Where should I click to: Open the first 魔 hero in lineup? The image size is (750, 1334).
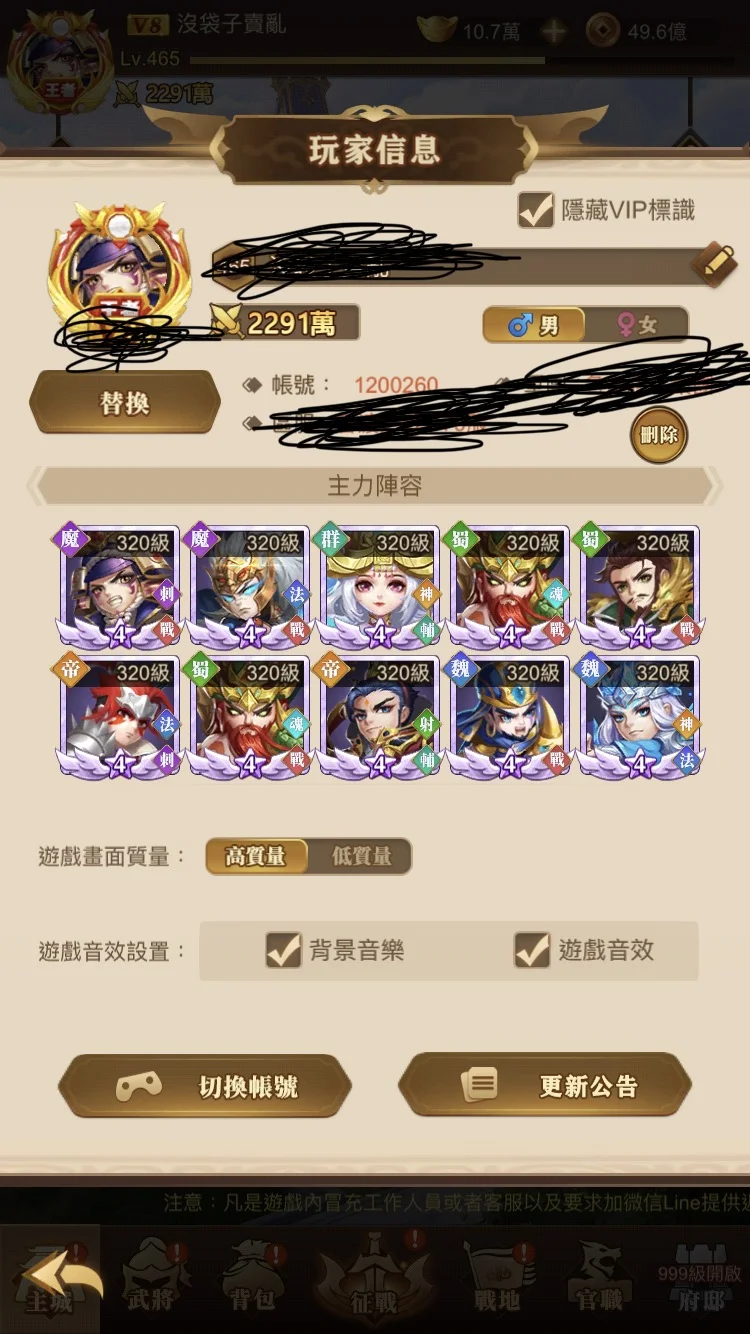pos(118,587)
